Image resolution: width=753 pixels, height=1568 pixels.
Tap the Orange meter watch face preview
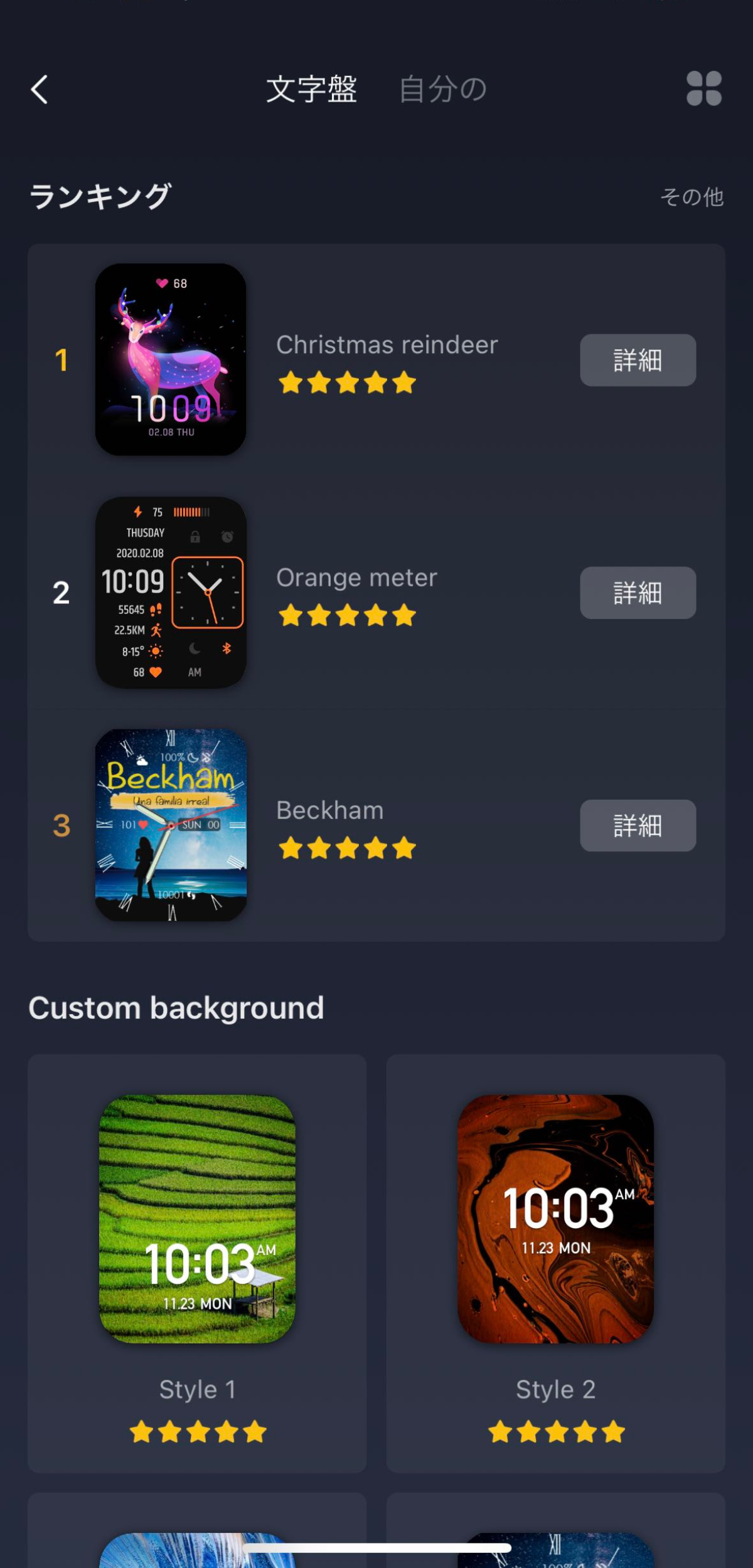[x=171, y=593]
